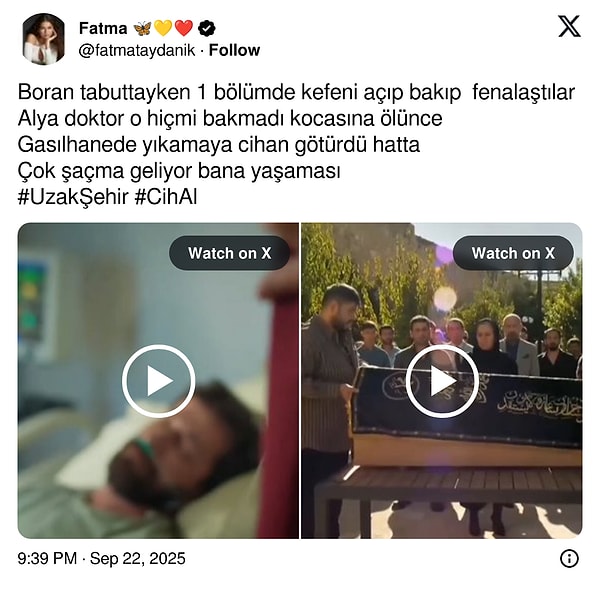Play the hospital bed video
This screenshot has width=600, height=589.
158,381
